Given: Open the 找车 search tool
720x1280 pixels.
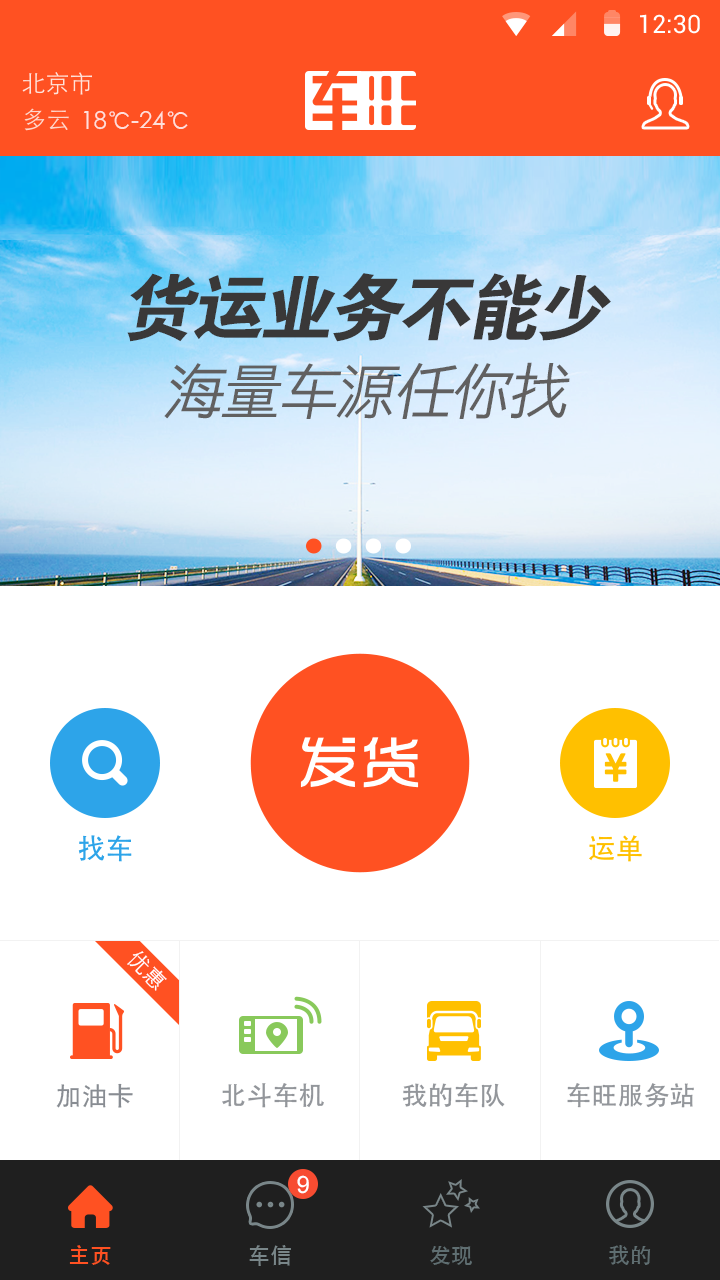Looking at the screenshot, I should 105,763.
